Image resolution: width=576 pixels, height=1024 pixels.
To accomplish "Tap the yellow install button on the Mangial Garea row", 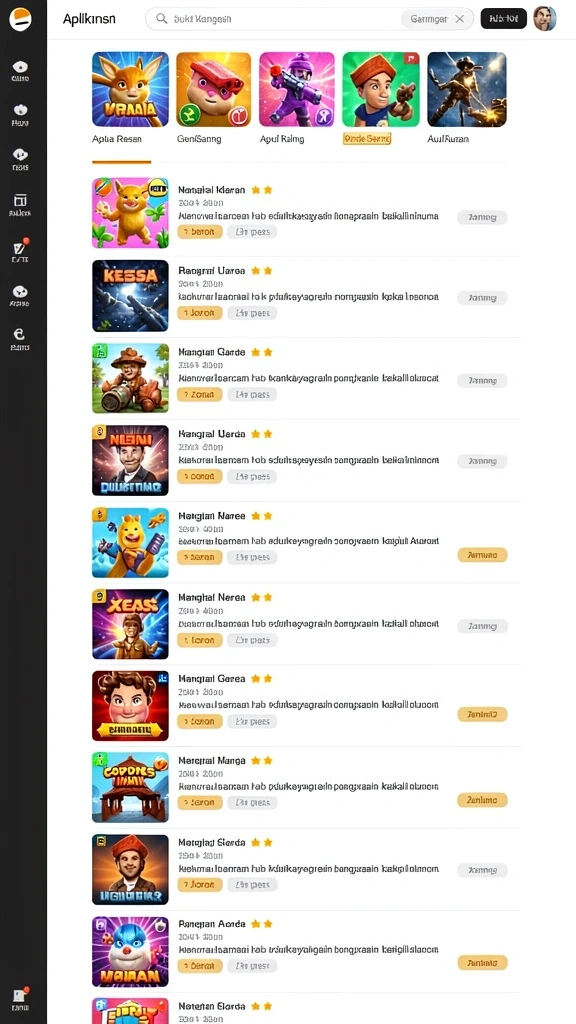I will (x=482, y=714).
